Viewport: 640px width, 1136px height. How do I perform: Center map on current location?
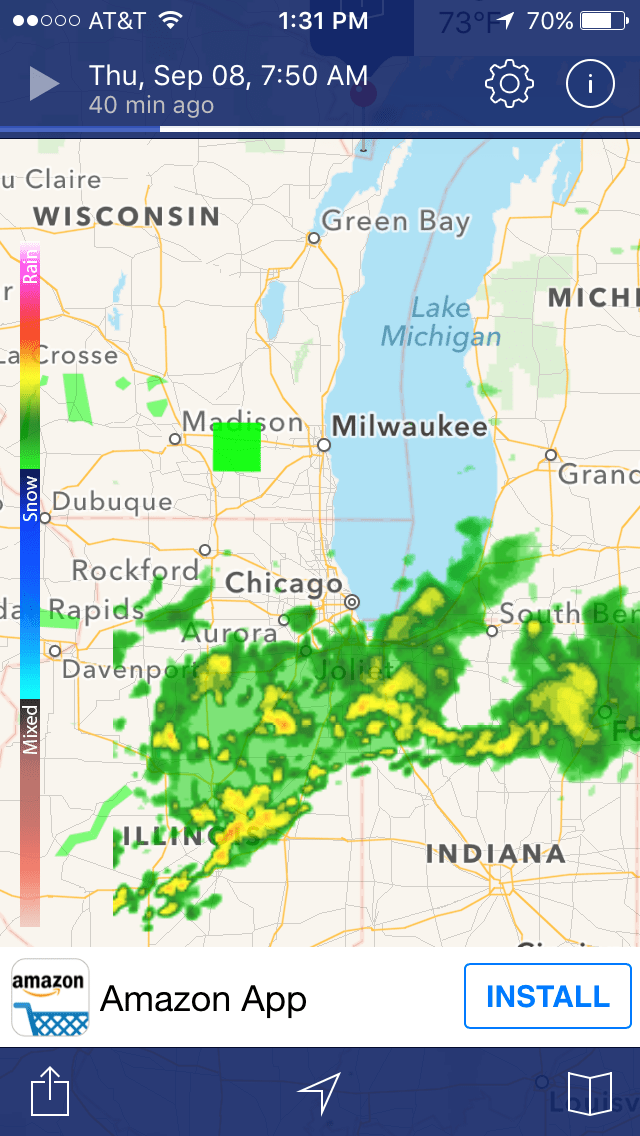point(320,1093)
